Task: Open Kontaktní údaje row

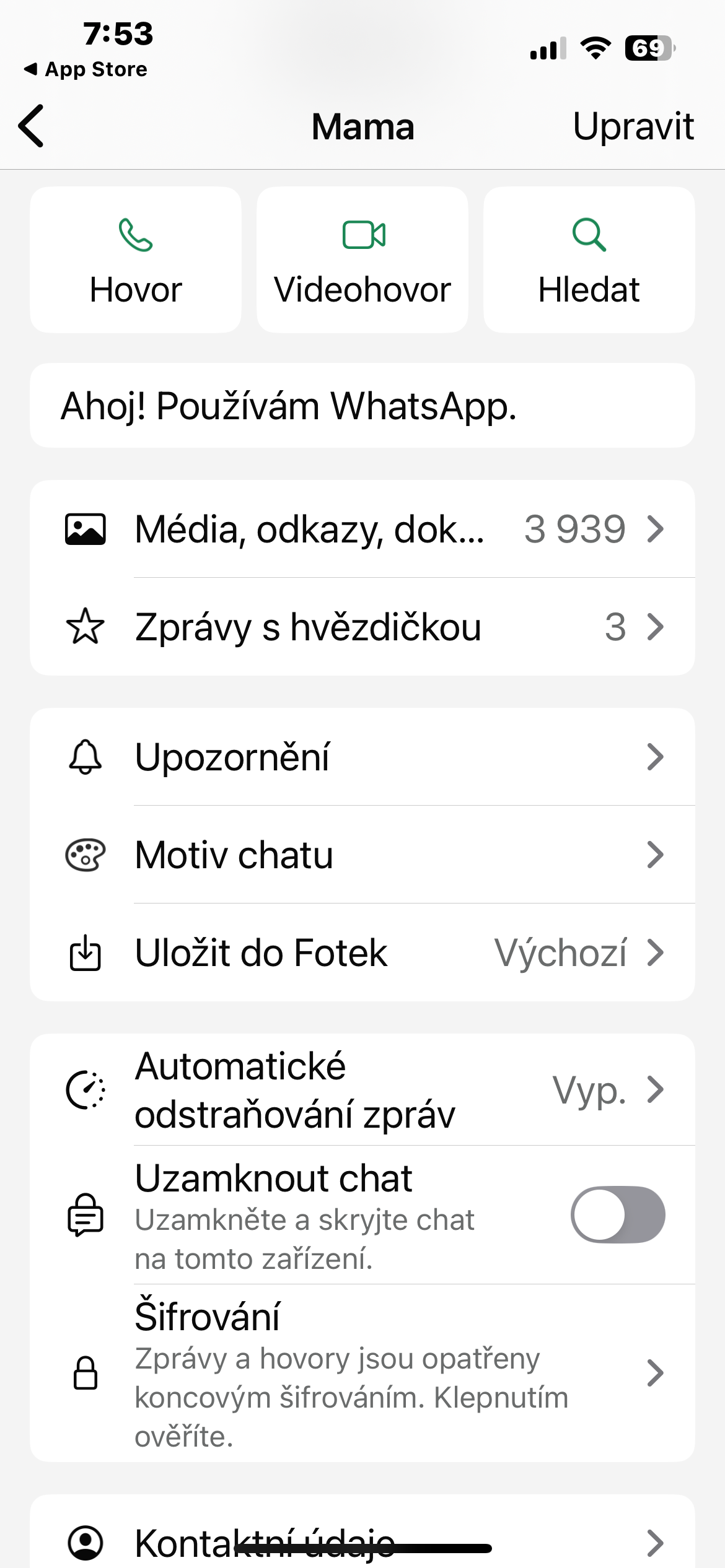Action: 362,1542
